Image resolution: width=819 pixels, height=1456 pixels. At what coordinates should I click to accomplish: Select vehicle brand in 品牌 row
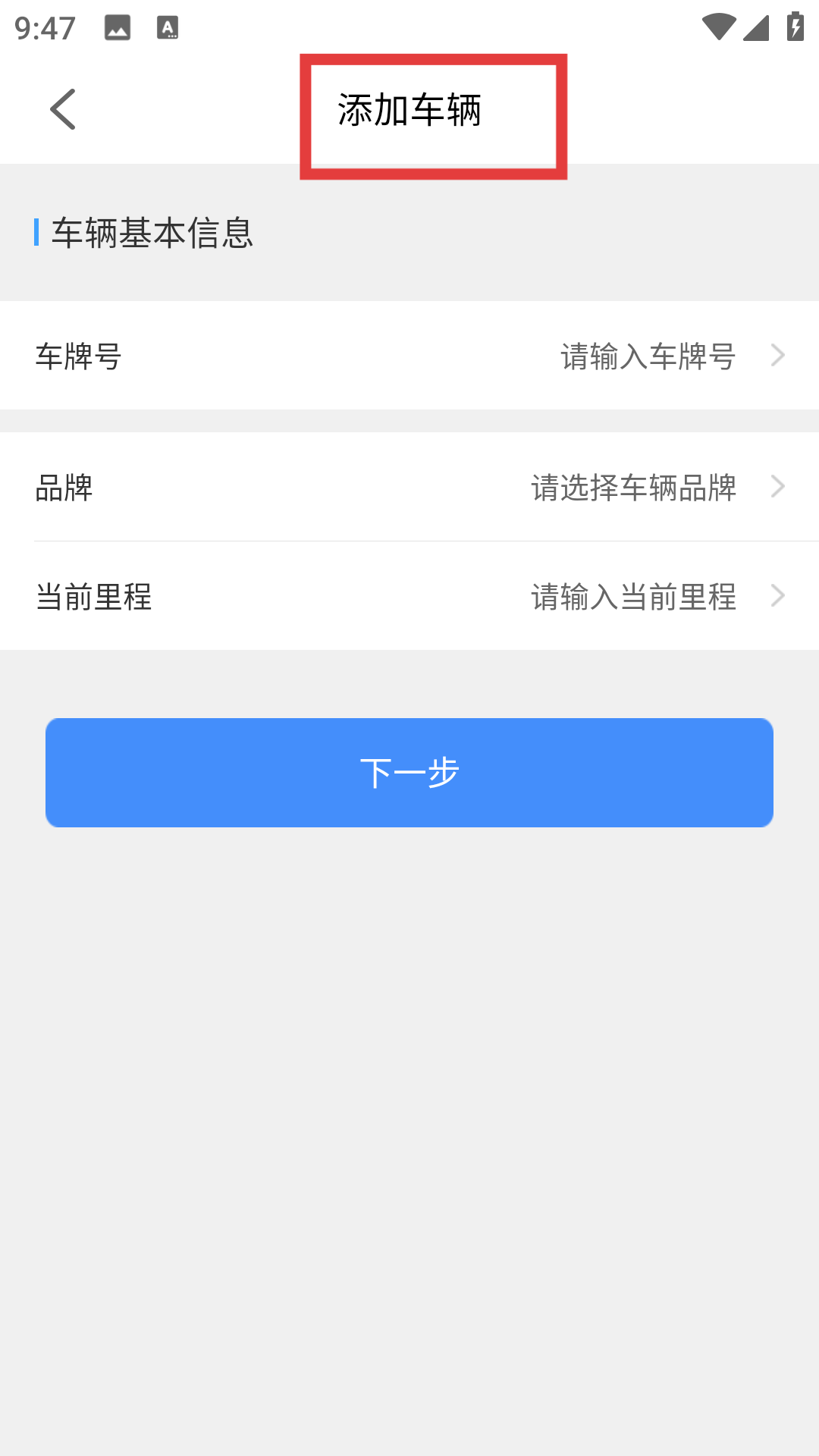click(x=409, y=487)
